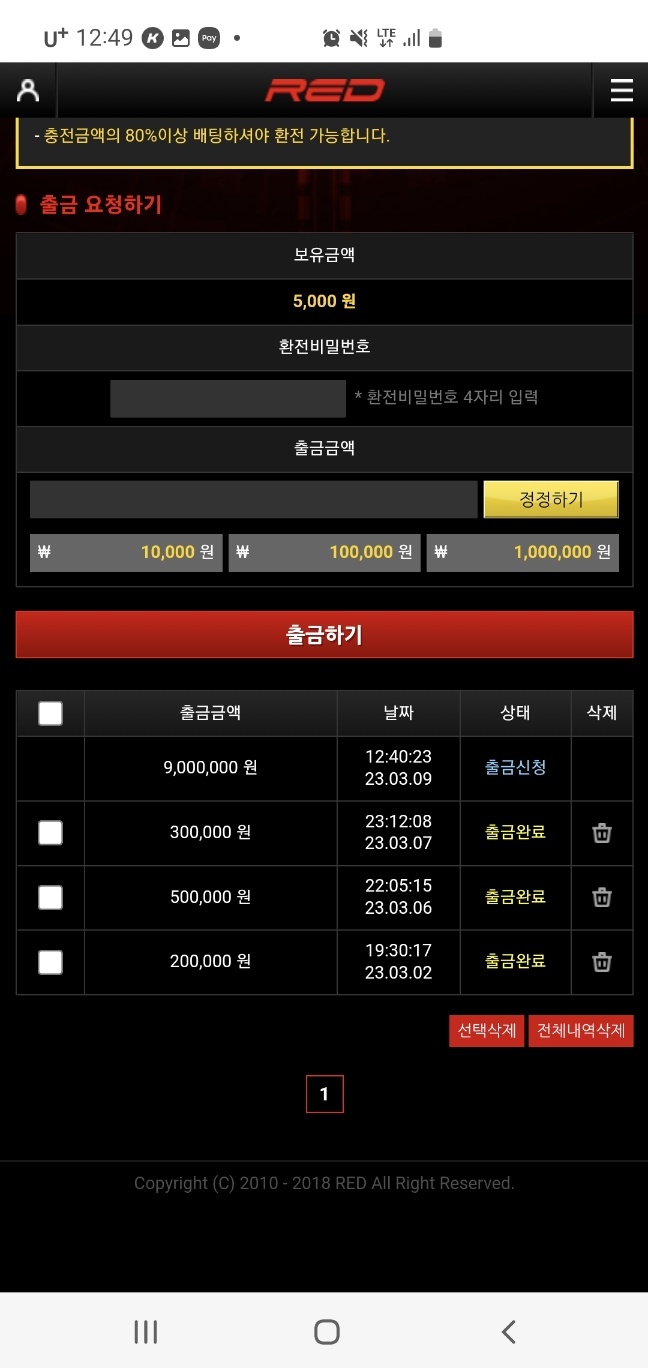Tap the 전체내역삭제 button

click(x=581, y=1031)
